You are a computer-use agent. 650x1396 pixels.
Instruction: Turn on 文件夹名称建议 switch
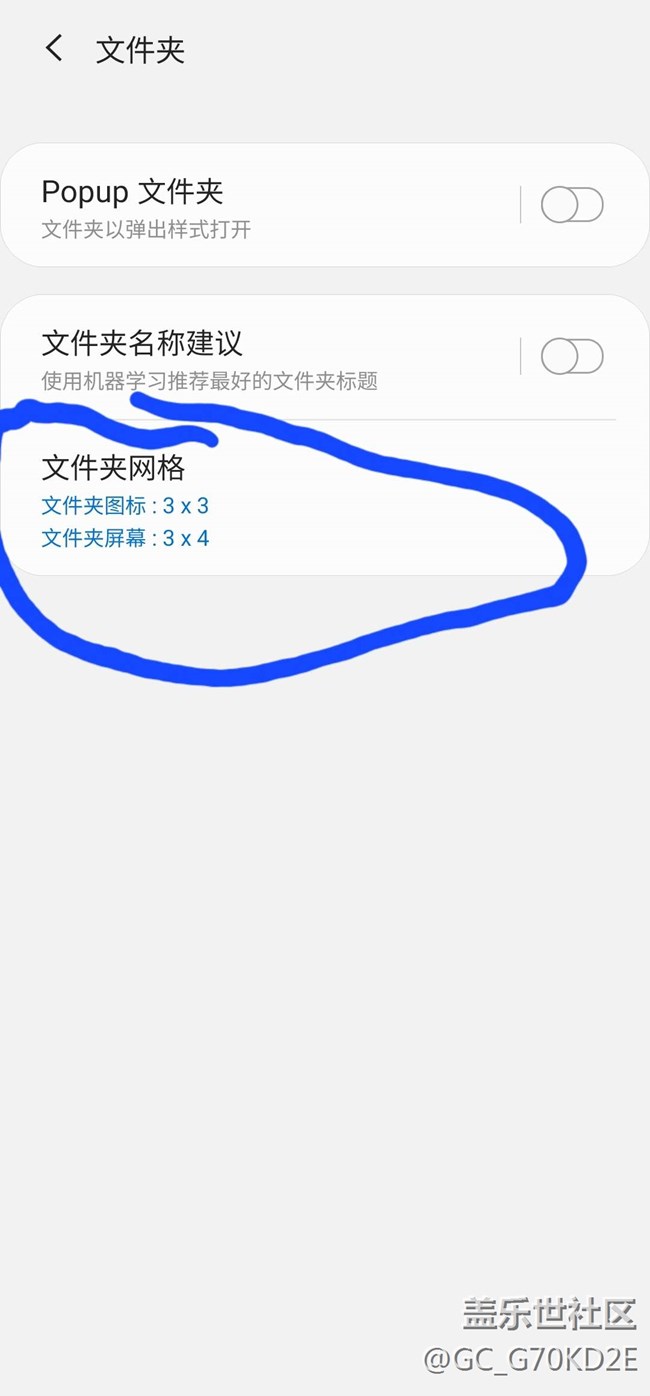[572, 356]
